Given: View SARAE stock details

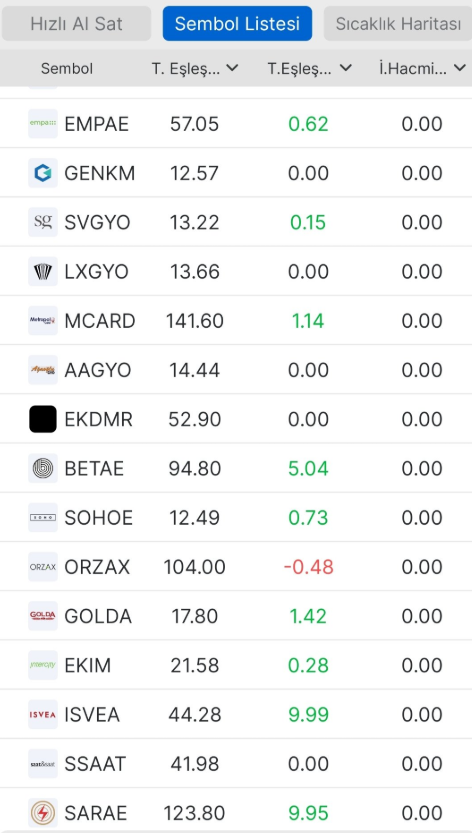Looking at the screenshot, I should pyautogui.click(x=236, y=812).
